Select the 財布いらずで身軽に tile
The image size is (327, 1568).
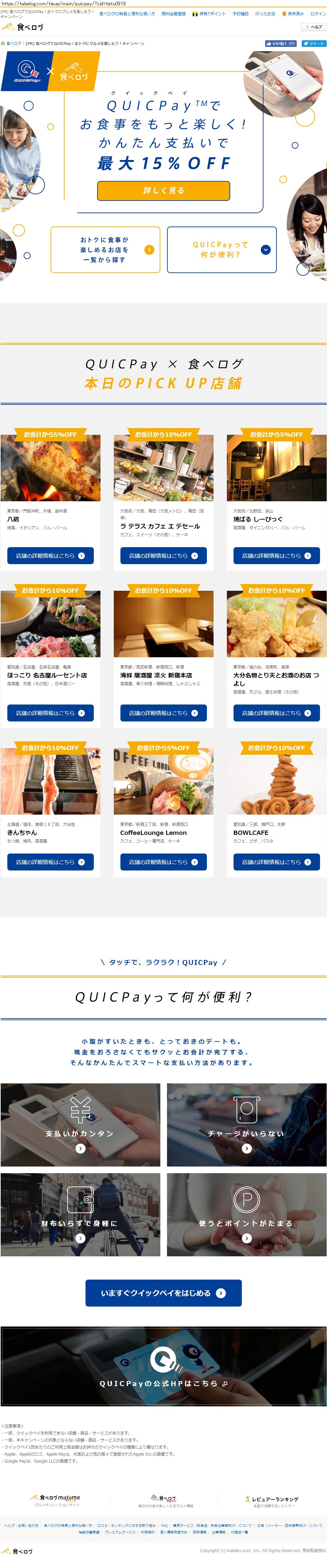coord(81,1215)
